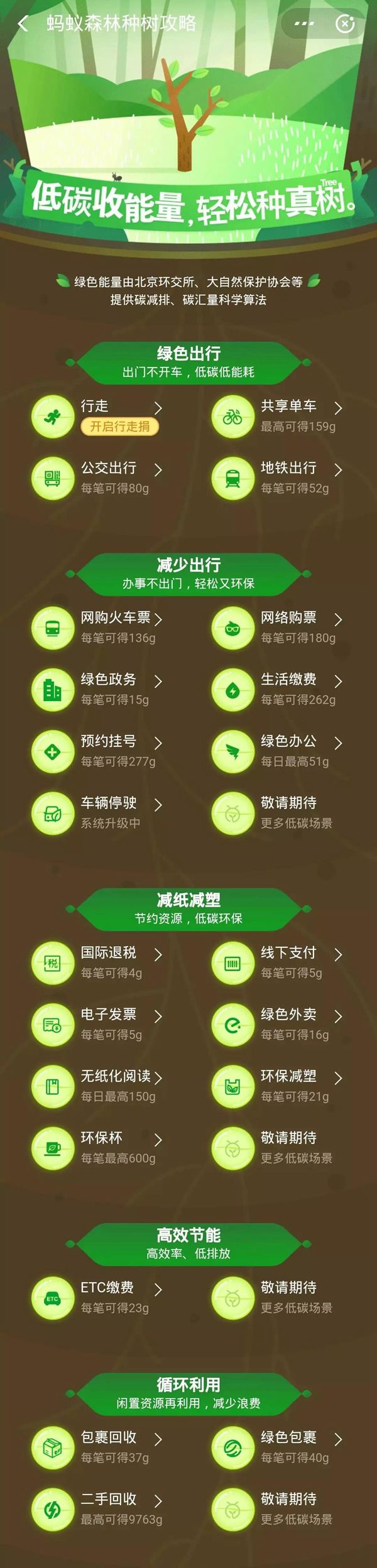Close the mini program
Screen dimensions: 377x1568
[345, 24]
